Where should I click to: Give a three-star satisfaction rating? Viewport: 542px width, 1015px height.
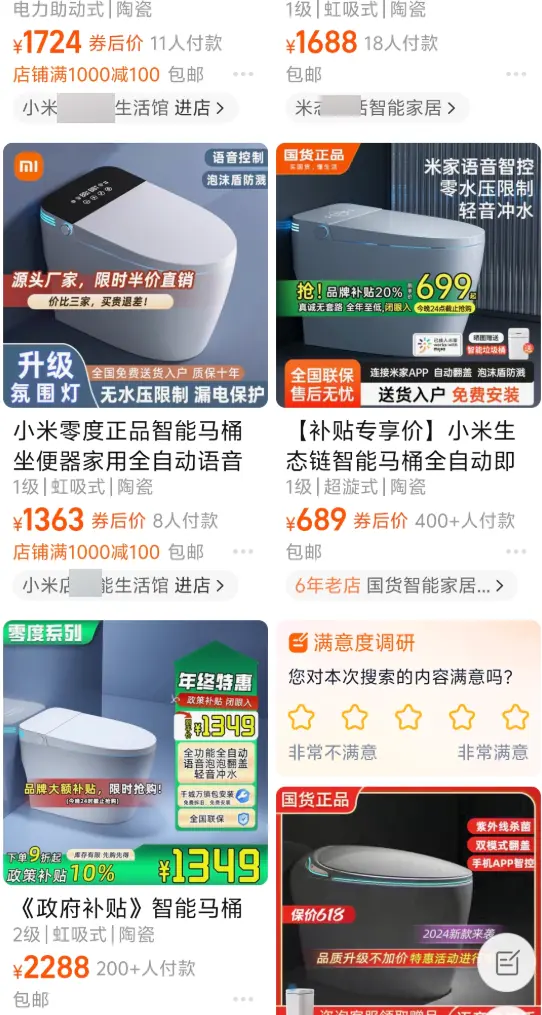coord(409,718)
